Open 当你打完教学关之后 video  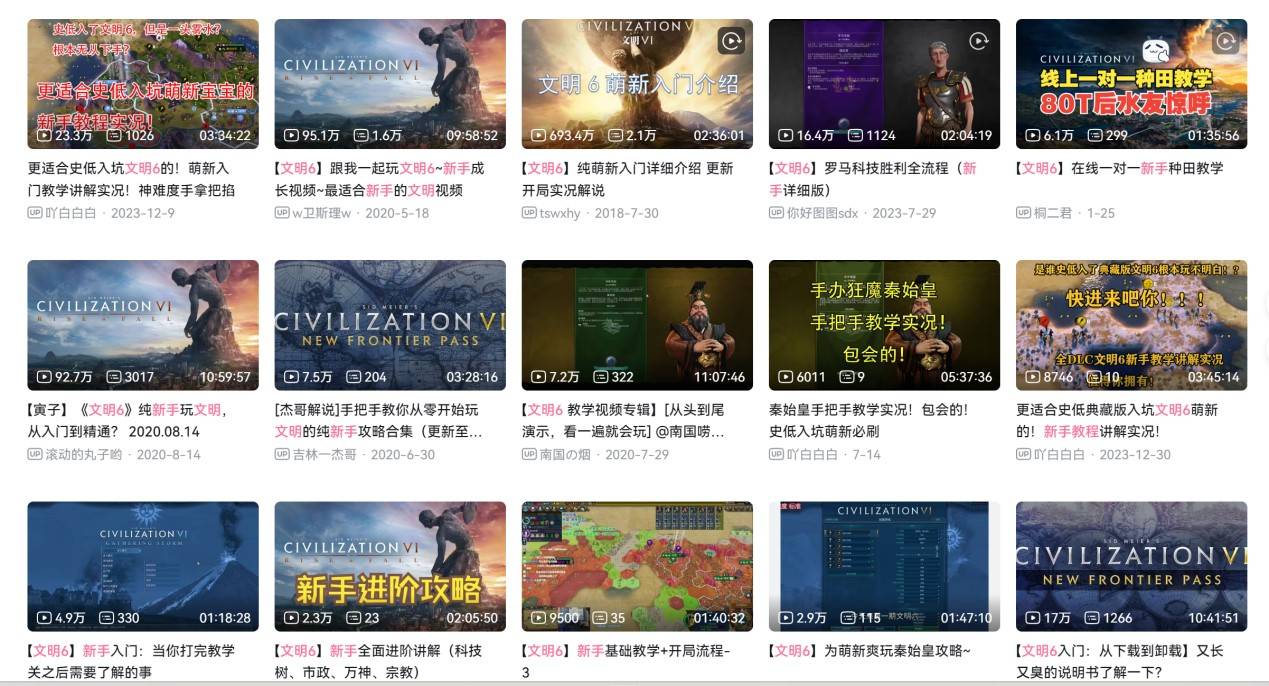pyautogui.click(x=142, y=565)
